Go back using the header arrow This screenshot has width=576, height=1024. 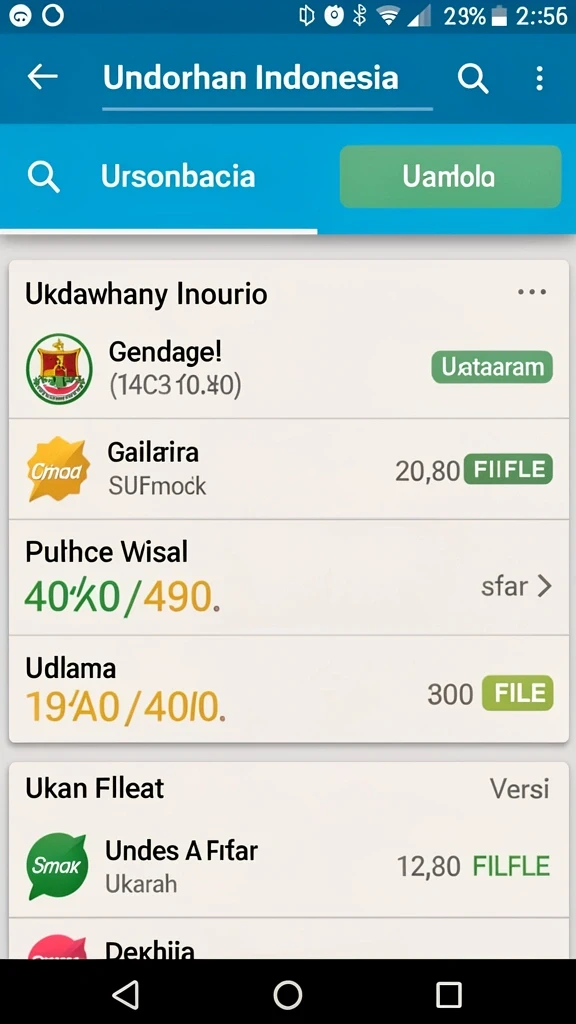click(42, 77)
